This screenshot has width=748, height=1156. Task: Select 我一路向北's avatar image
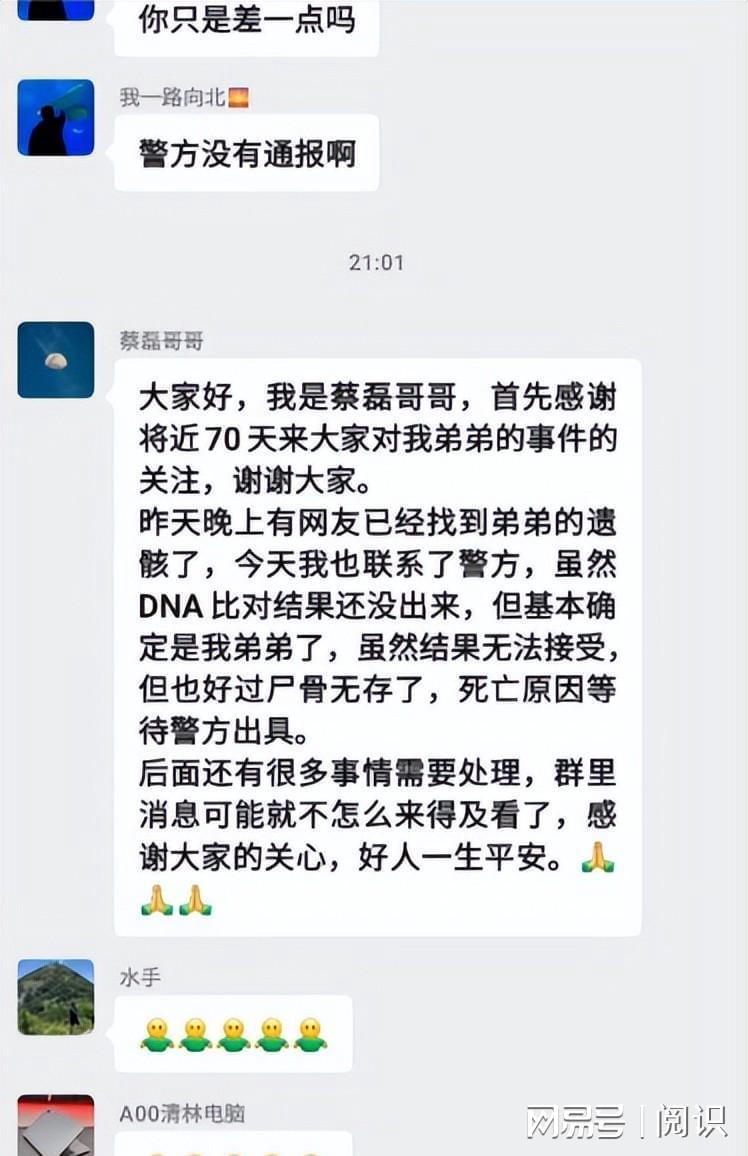tap(55, 117)
